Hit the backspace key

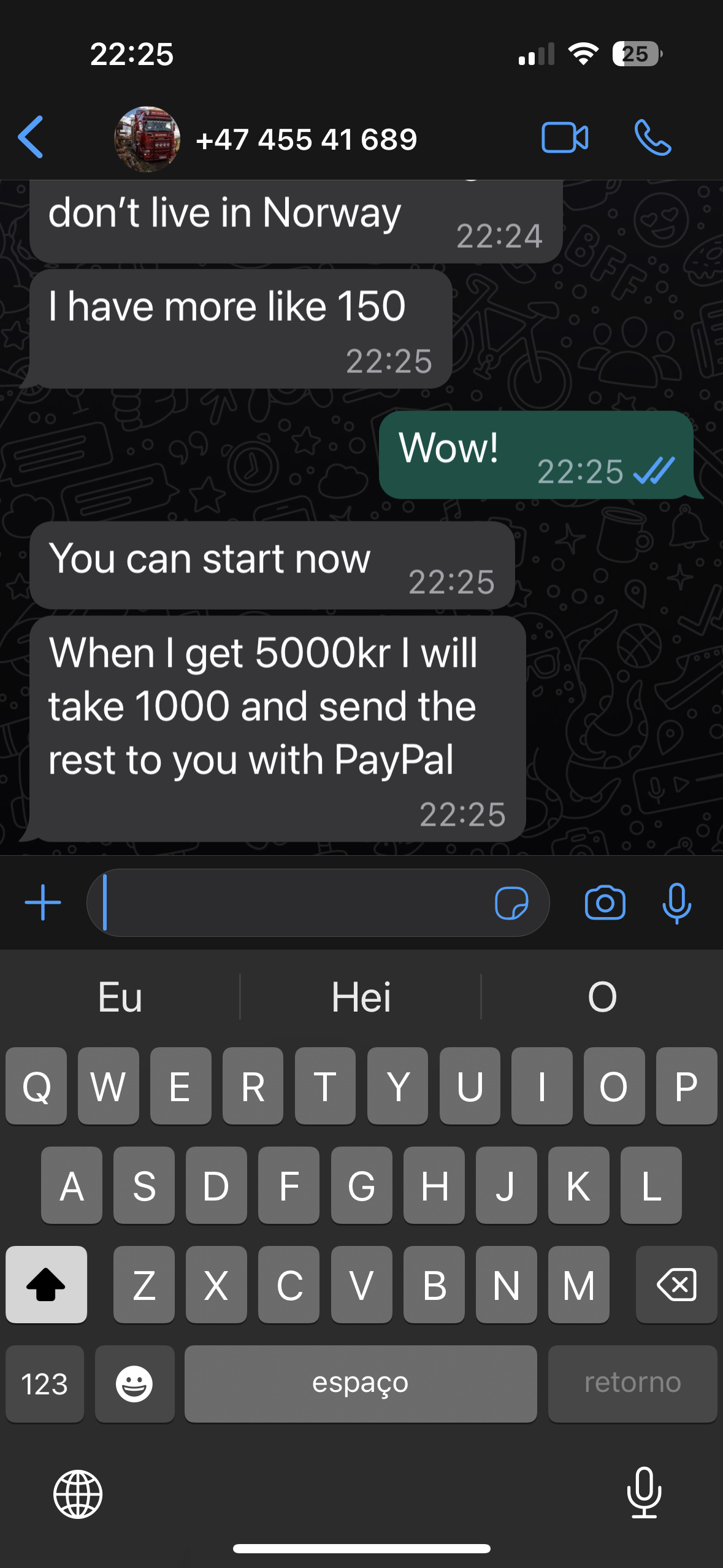coord(676,1284)
